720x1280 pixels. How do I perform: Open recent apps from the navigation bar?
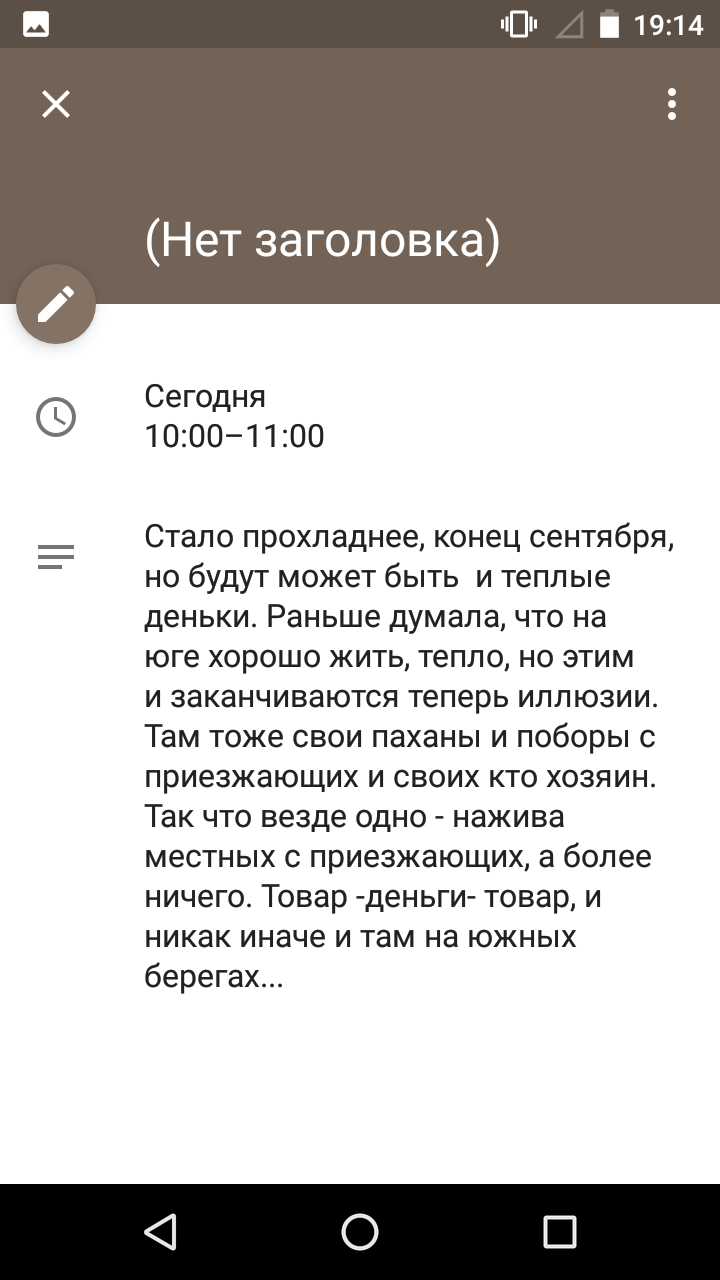pyautogui.click(x=560, y=1232)
